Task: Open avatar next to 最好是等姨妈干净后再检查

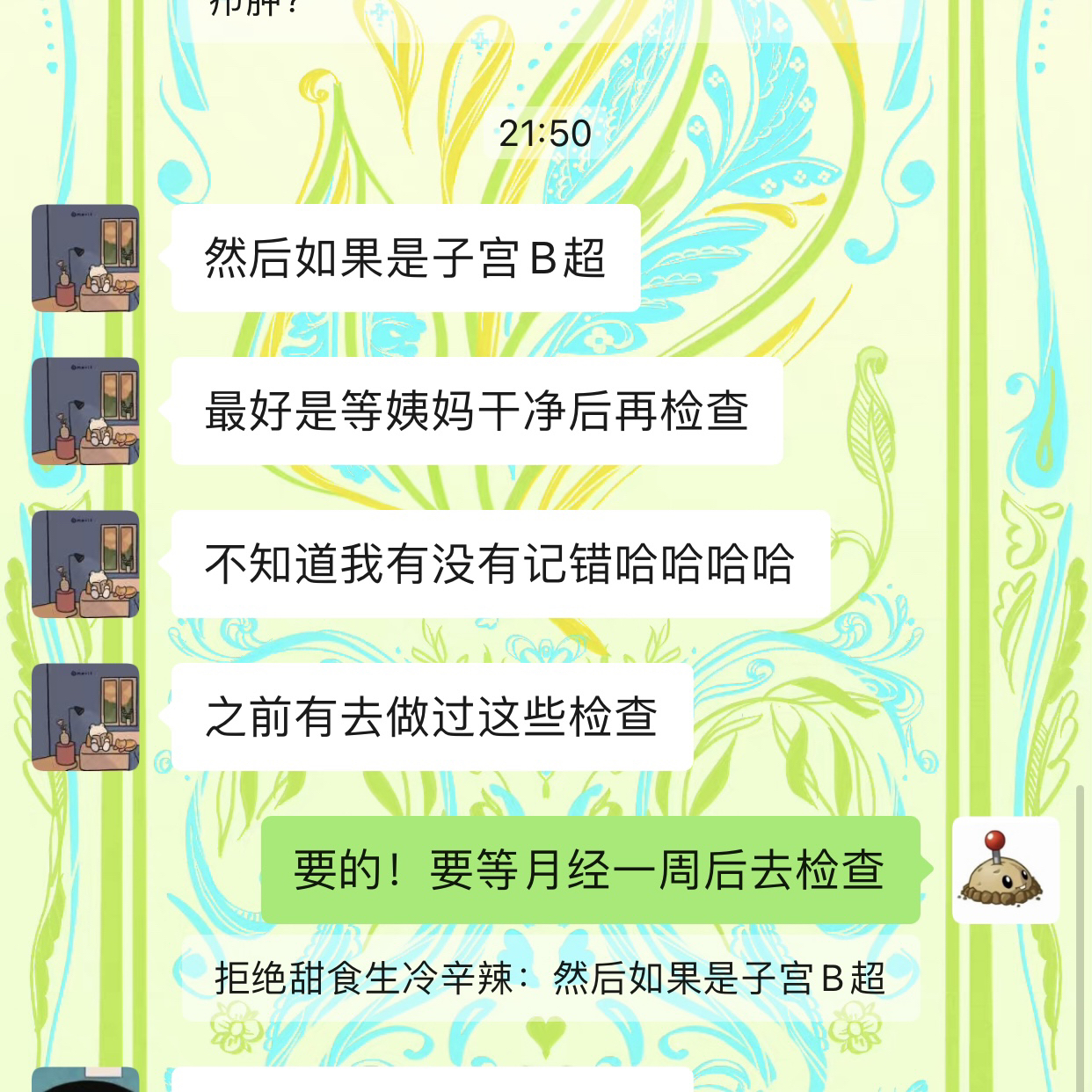Action: (x=85, y=411)
